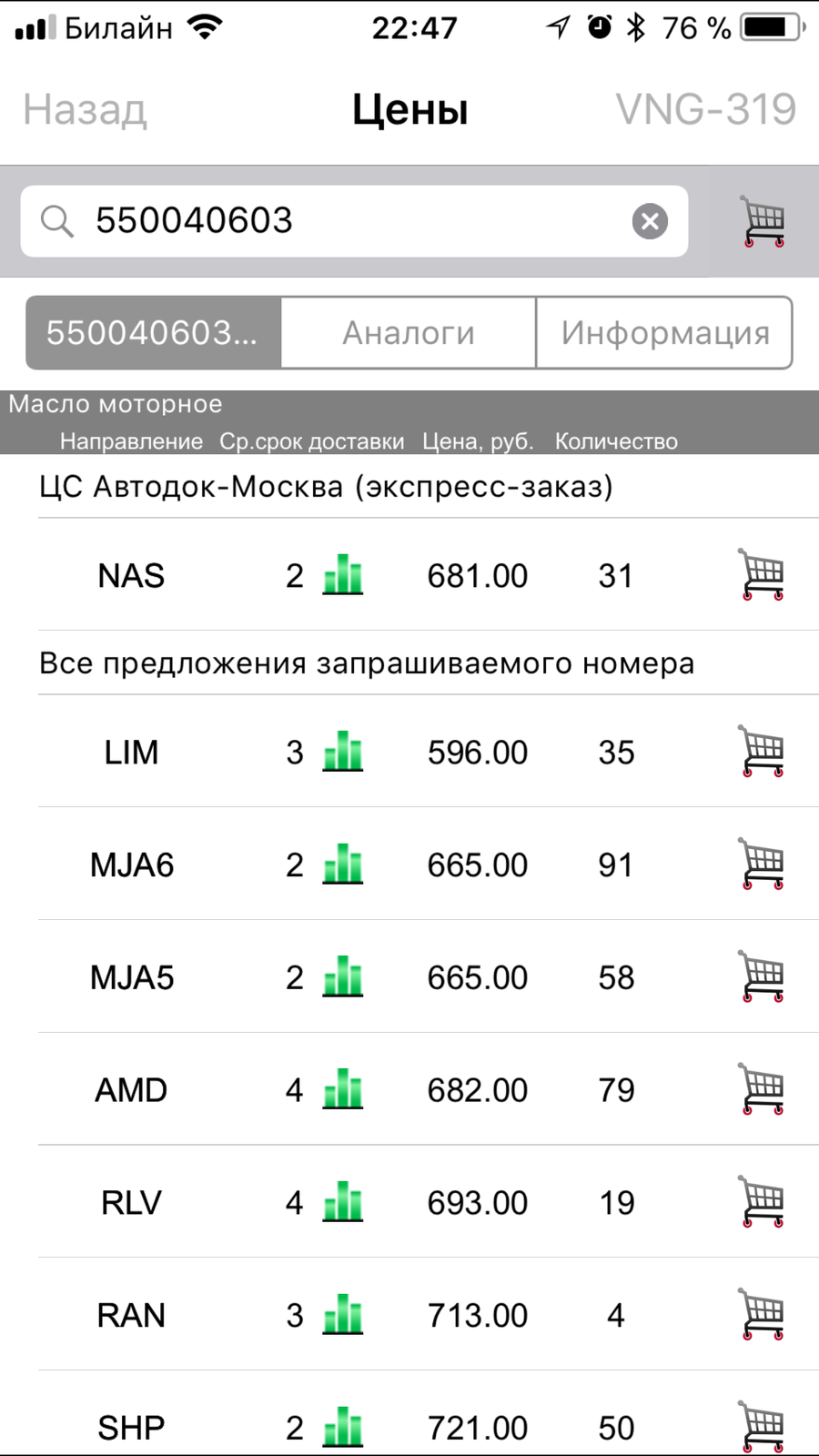The image size is (819, 1456).
Task: Go back with the Назад button
Action: pyautogui.click(x=85, y=110)
